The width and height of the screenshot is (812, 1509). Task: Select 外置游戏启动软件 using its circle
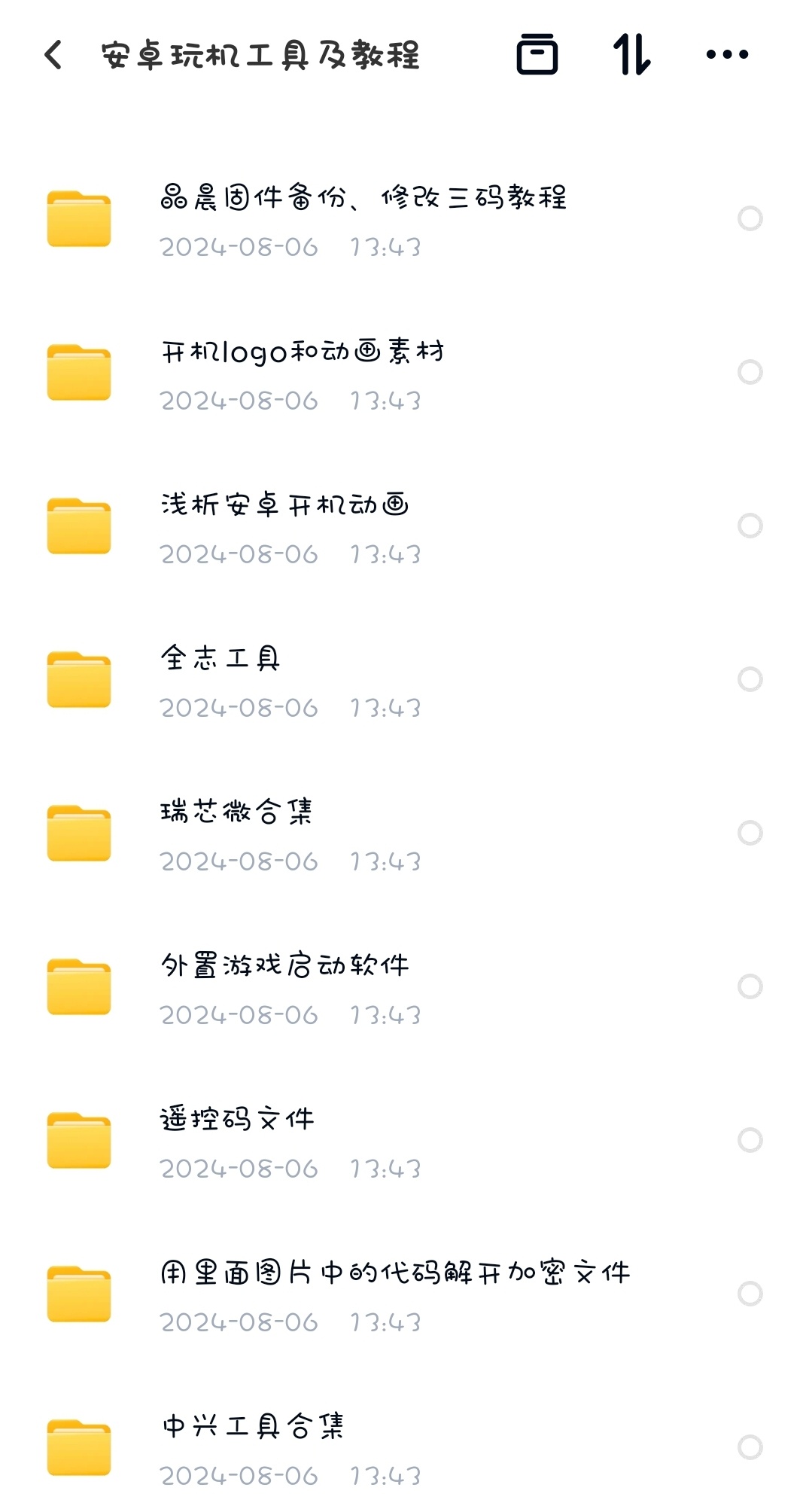[750, 987]
